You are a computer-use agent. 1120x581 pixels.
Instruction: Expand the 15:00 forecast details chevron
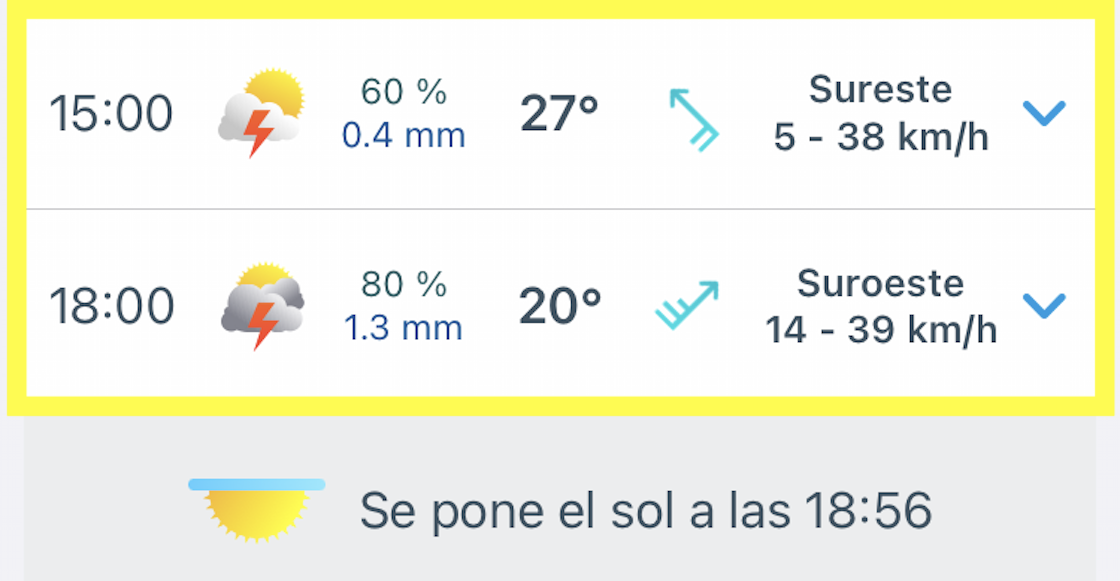pyautogui.click(x=1044, y=114)
